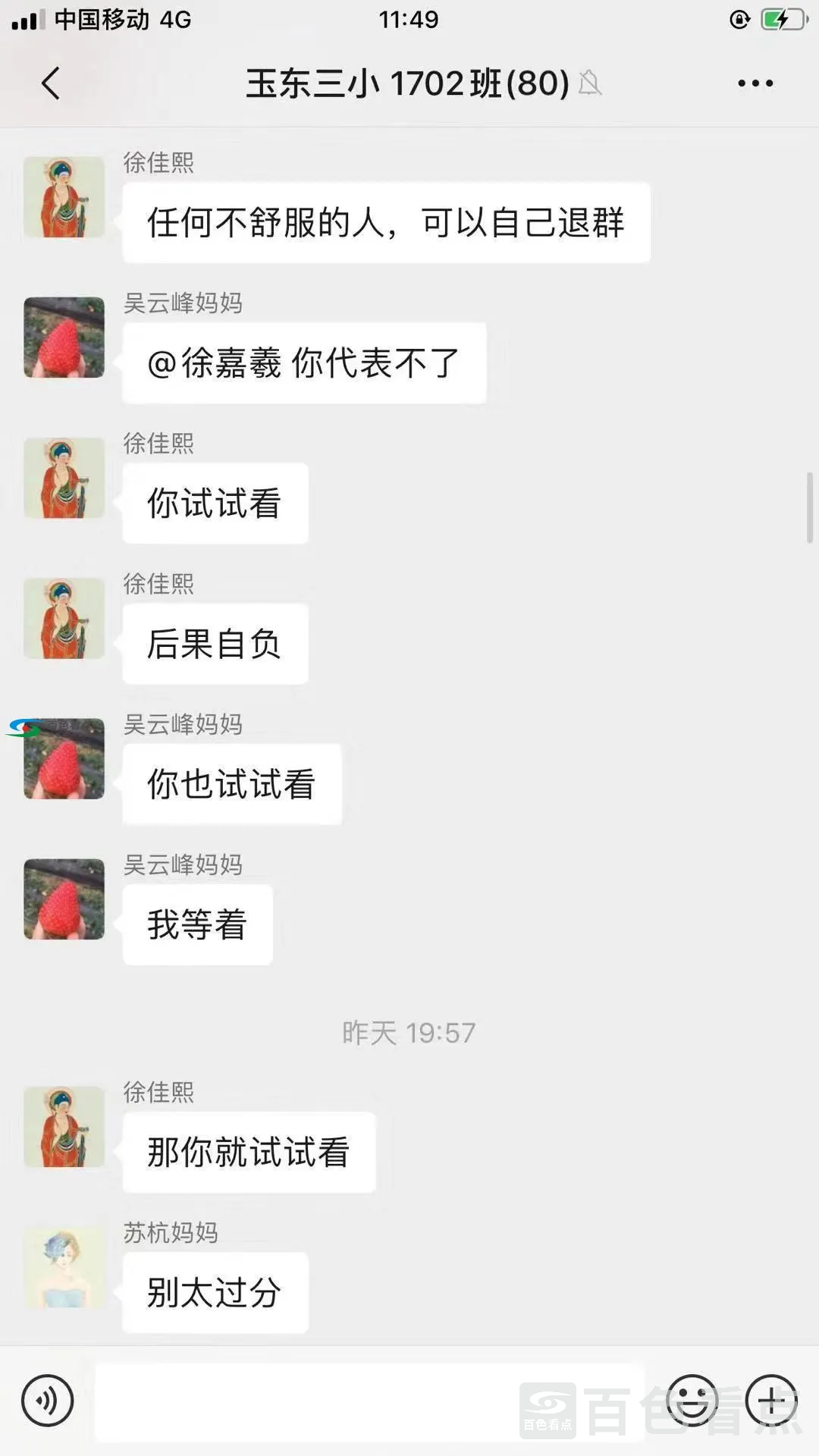The height and width of the screenshot is (1456, 819).
Task: Focus the message text field
Action: tap(369, 1402)
